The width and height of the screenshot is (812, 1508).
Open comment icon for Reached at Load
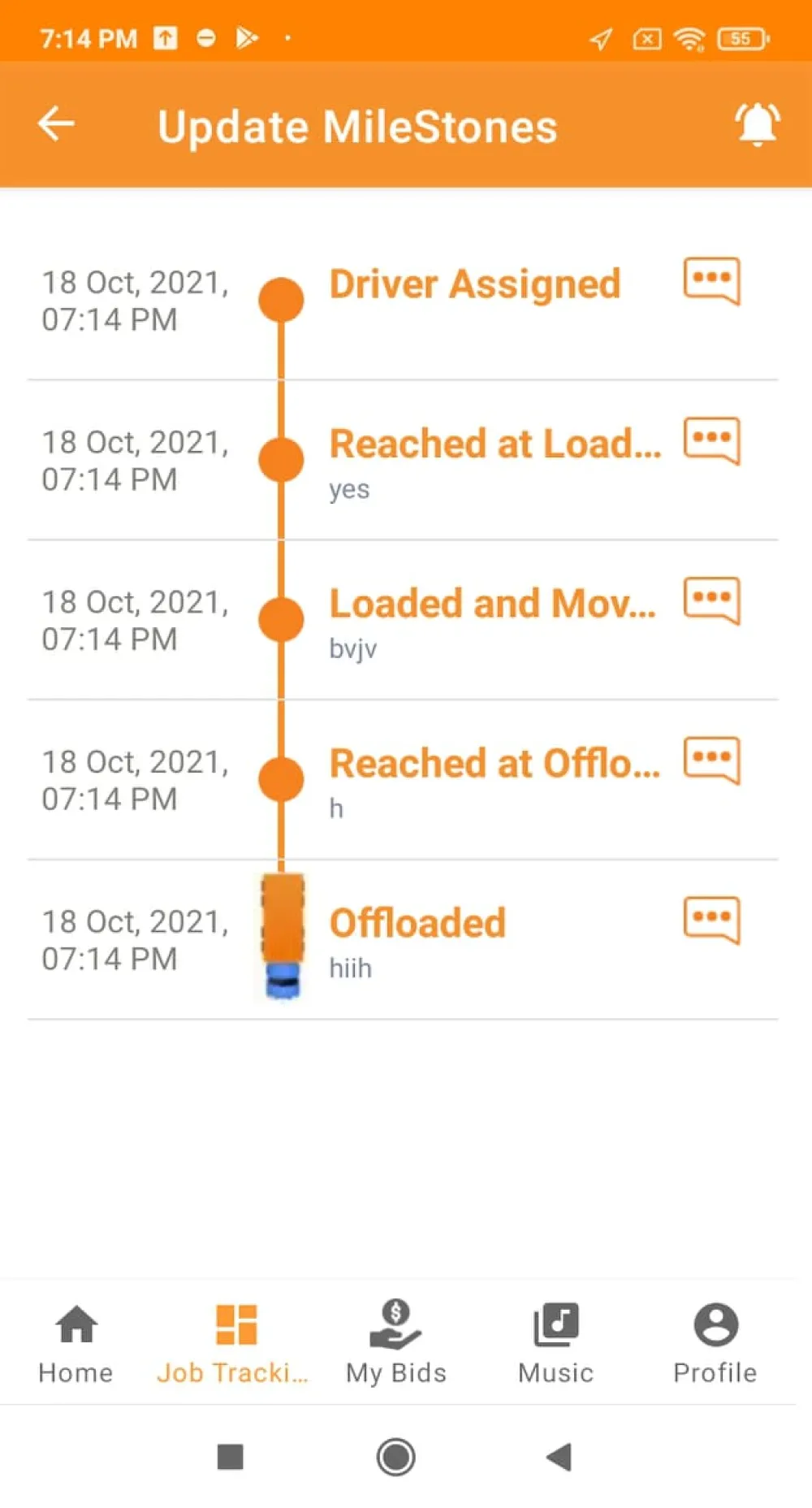pyautogui.click(x=712, y=441)
